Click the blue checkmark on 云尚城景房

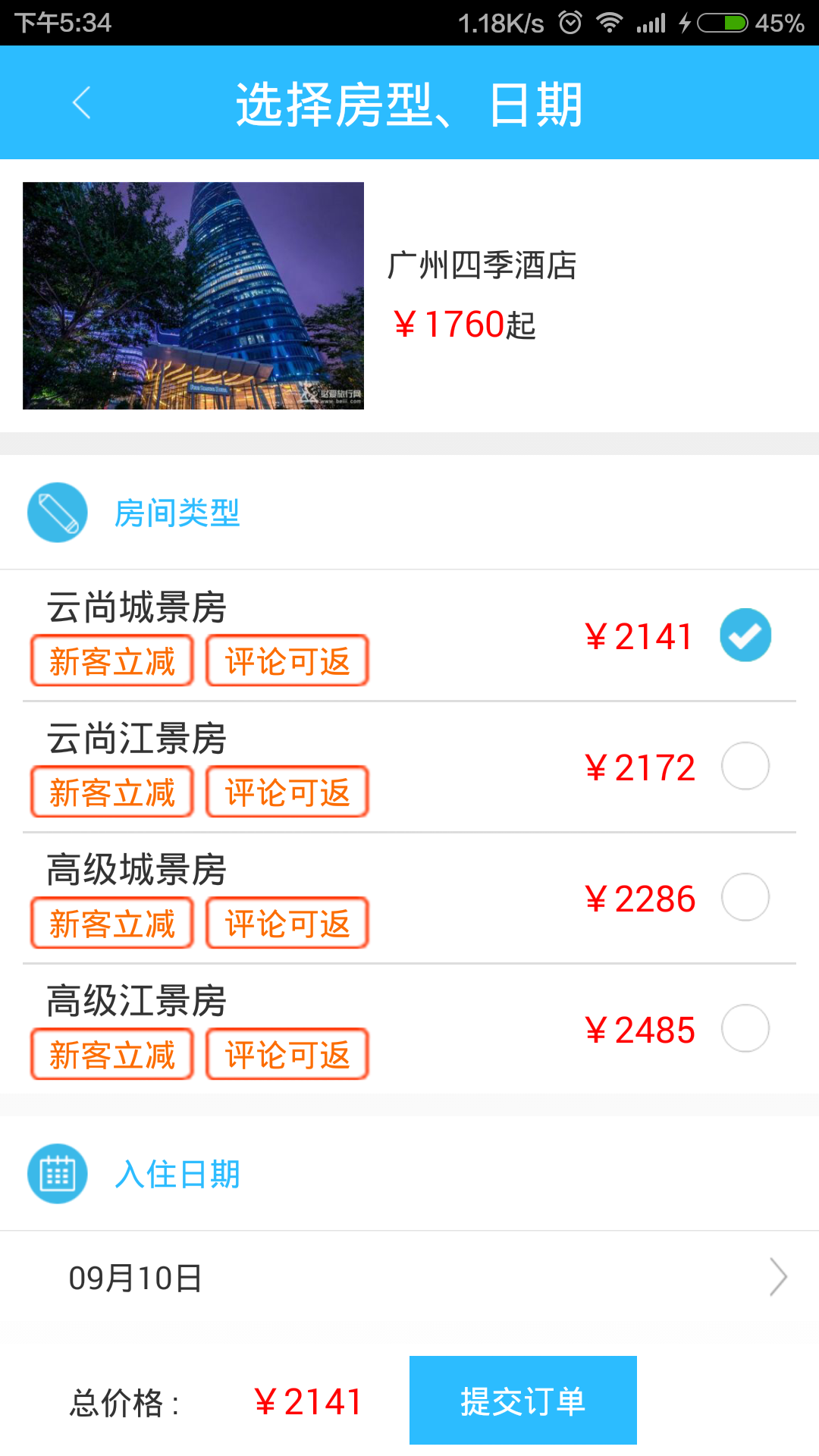pos(745,635)
